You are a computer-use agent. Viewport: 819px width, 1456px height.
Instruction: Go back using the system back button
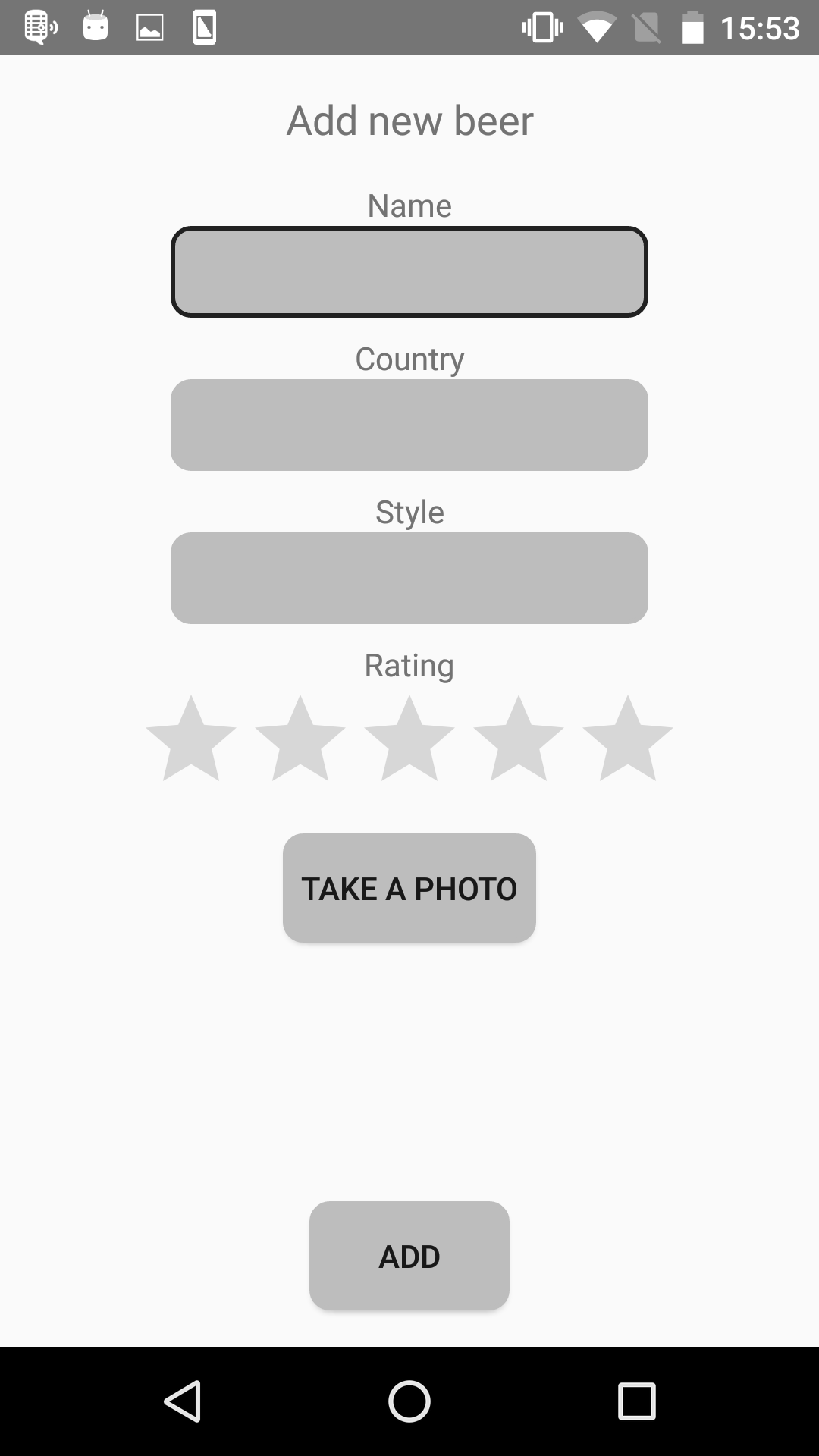click(182, 1401)
